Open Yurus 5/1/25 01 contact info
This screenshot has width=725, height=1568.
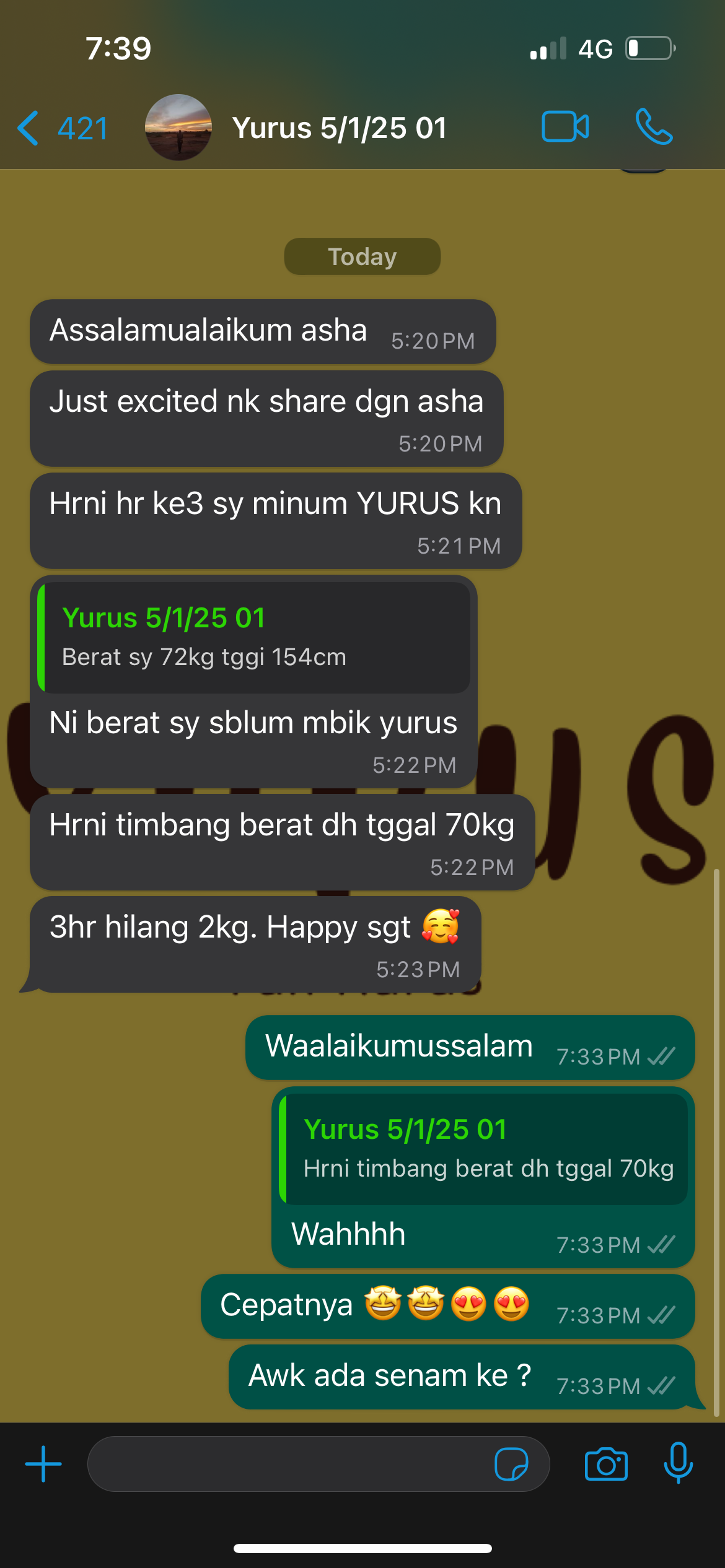(x=339, y=128)
